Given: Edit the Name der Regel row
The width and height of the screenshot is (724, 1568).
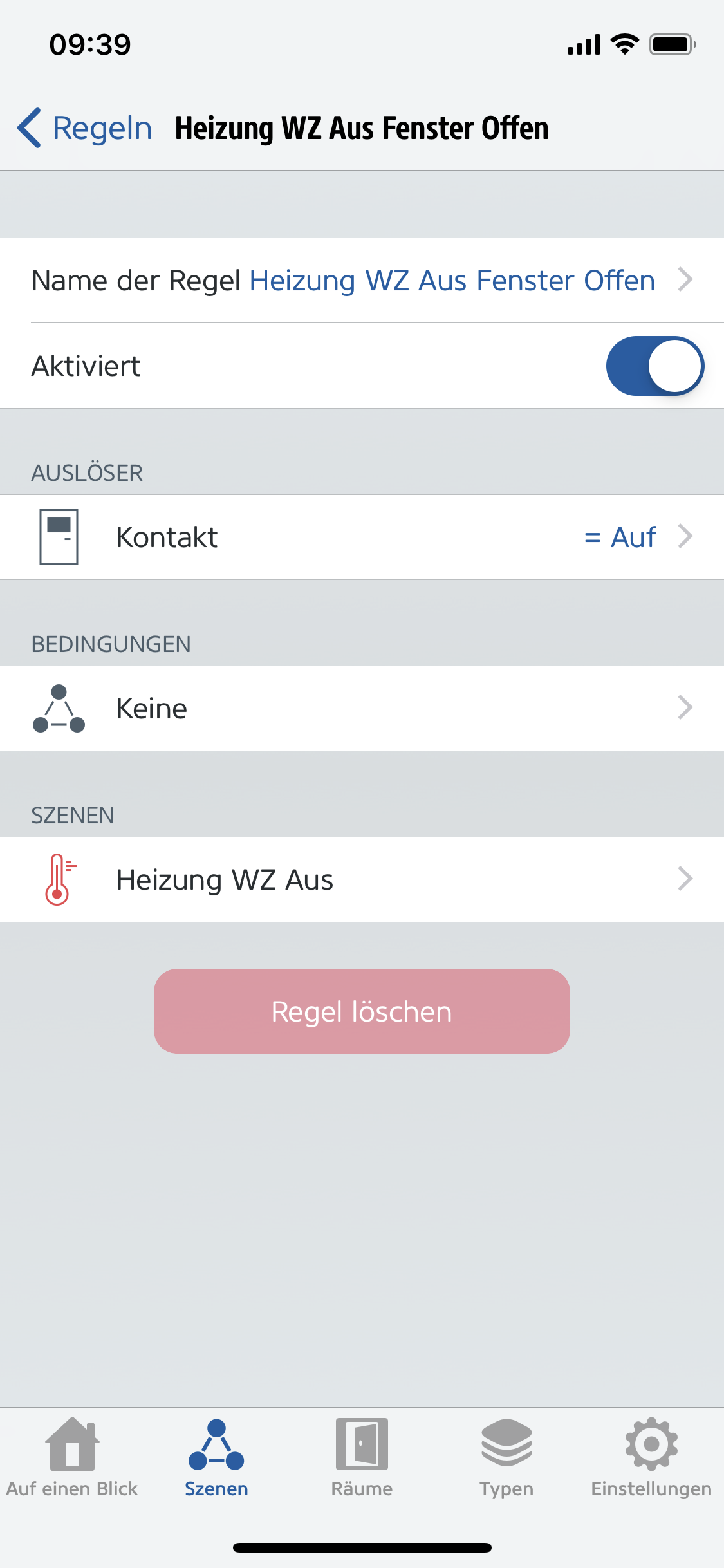Looking at the screenshot, I should coord(362,281).
